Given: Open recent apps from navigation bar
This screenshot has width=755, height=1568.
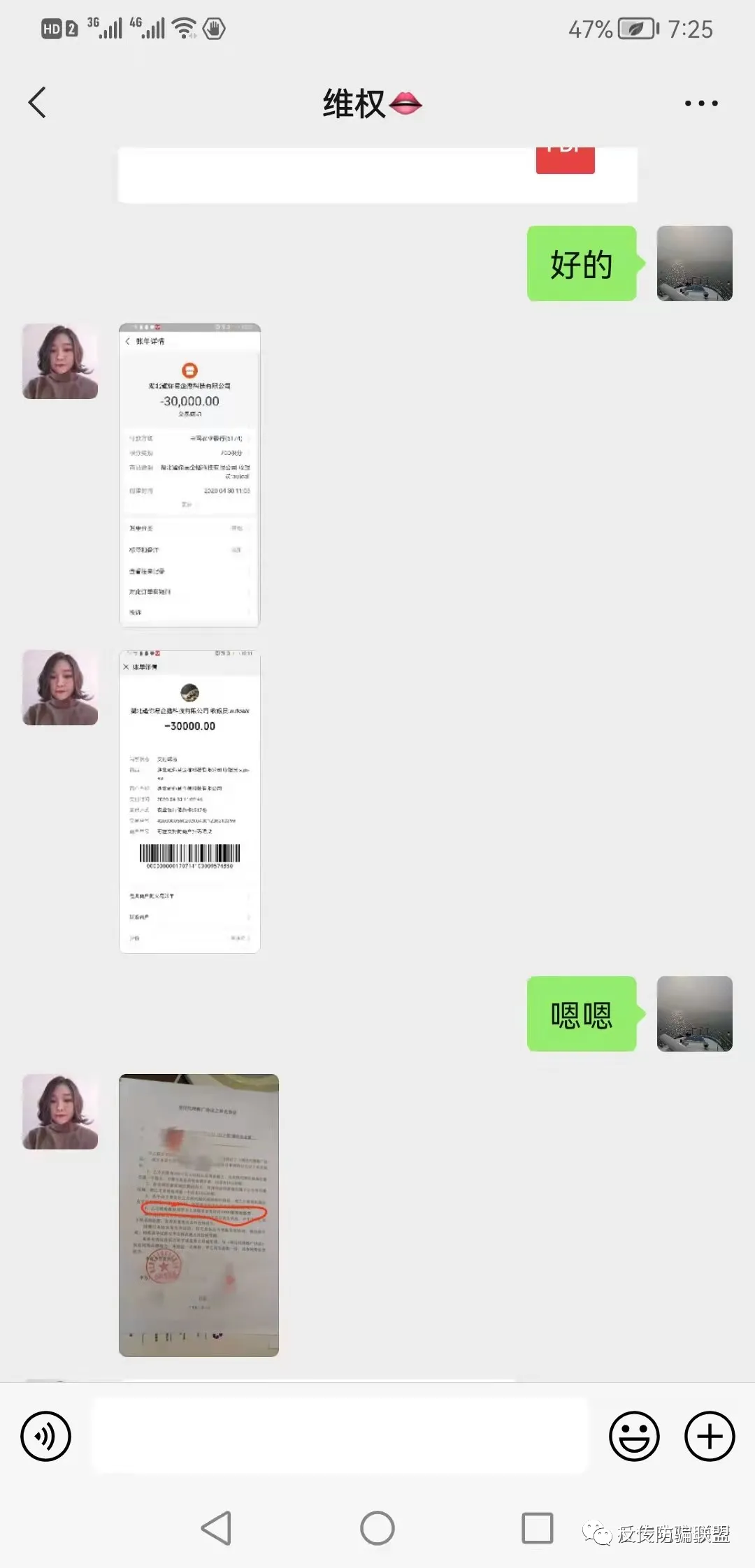Looking at the screenshot, I should pyautogui.click(x=538, y=1528).
